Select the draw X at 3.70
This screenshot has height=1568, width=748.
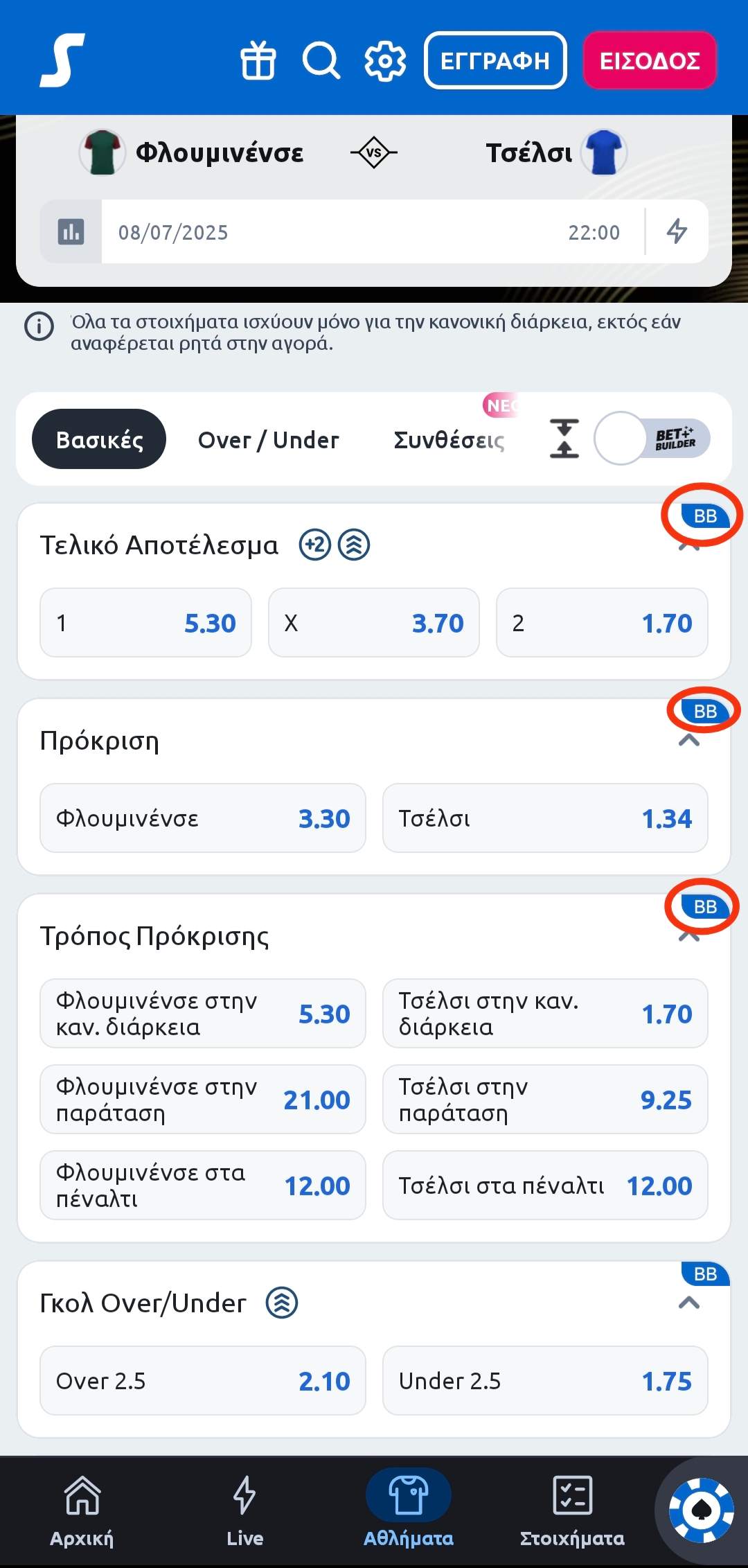[374, 623]
